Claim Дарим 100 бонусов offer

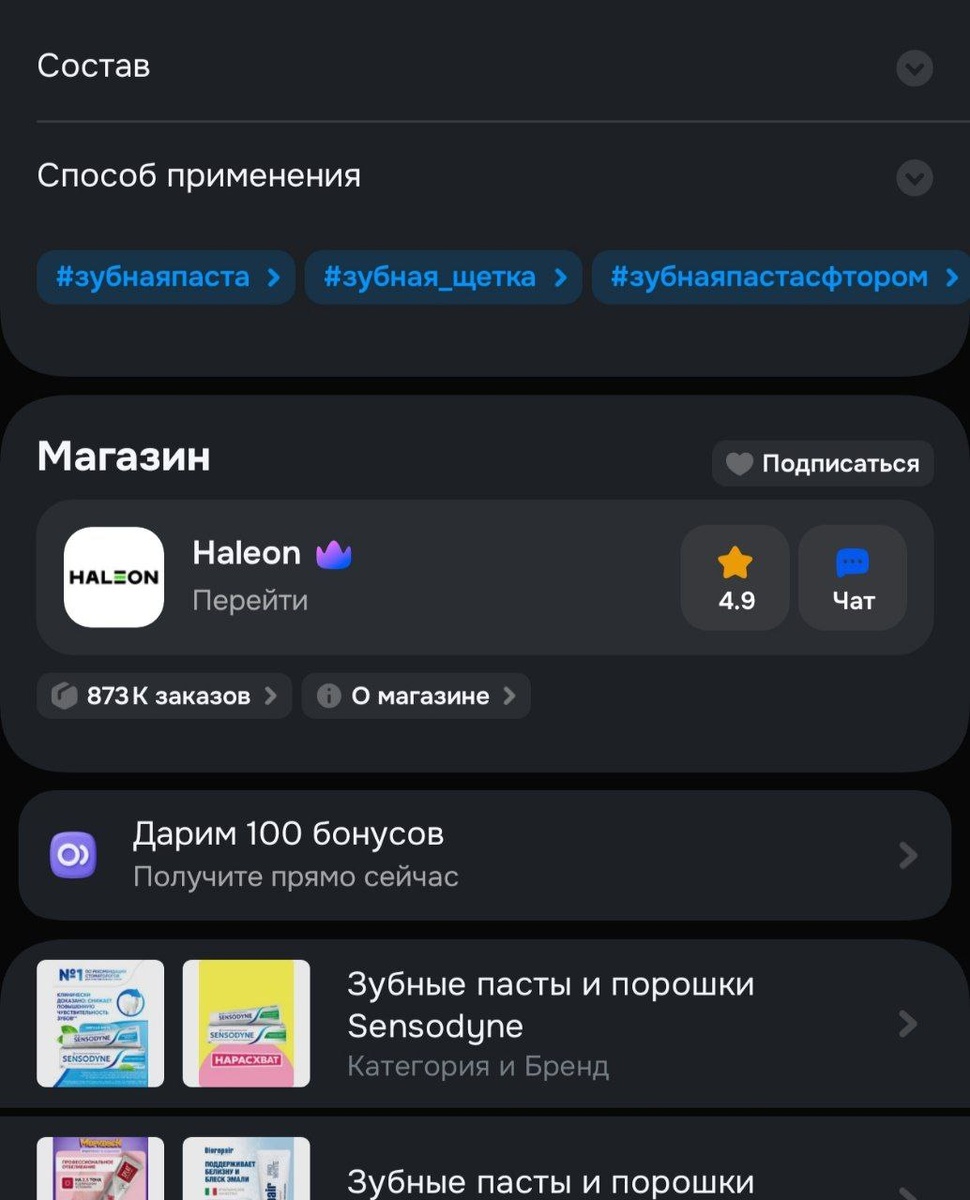(x=485, y=855)
